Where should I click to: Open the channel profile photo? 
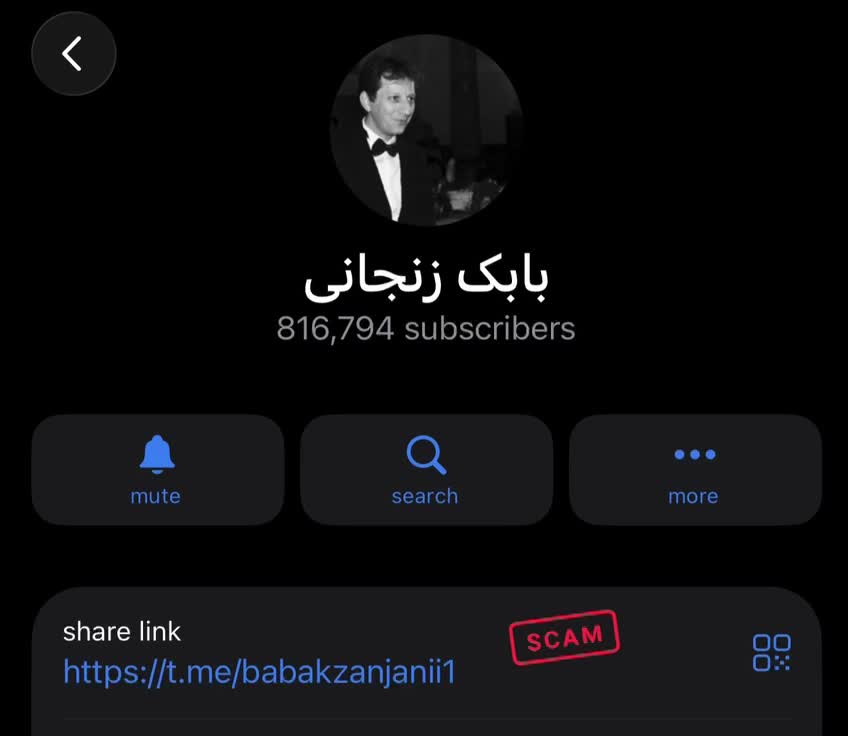click(426, 130)
